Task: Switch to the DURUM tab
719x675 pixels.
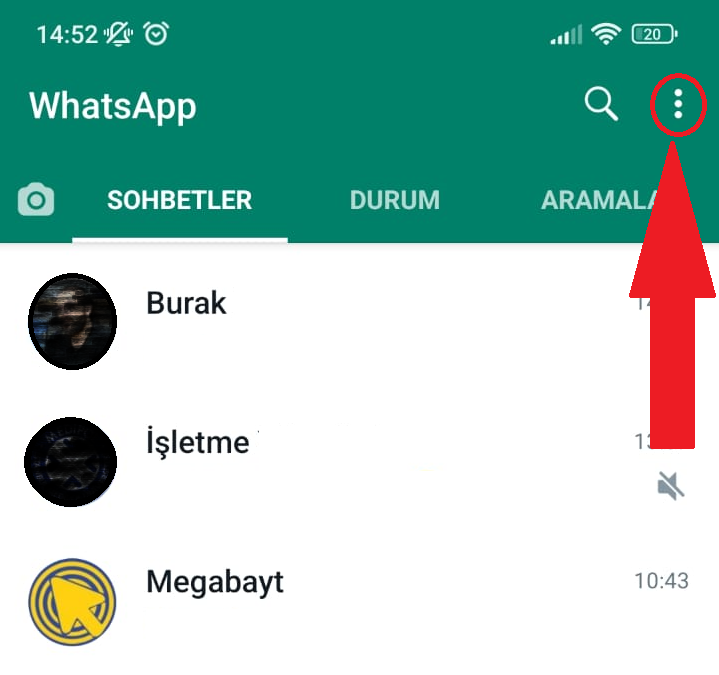Action: click(394, 200)
